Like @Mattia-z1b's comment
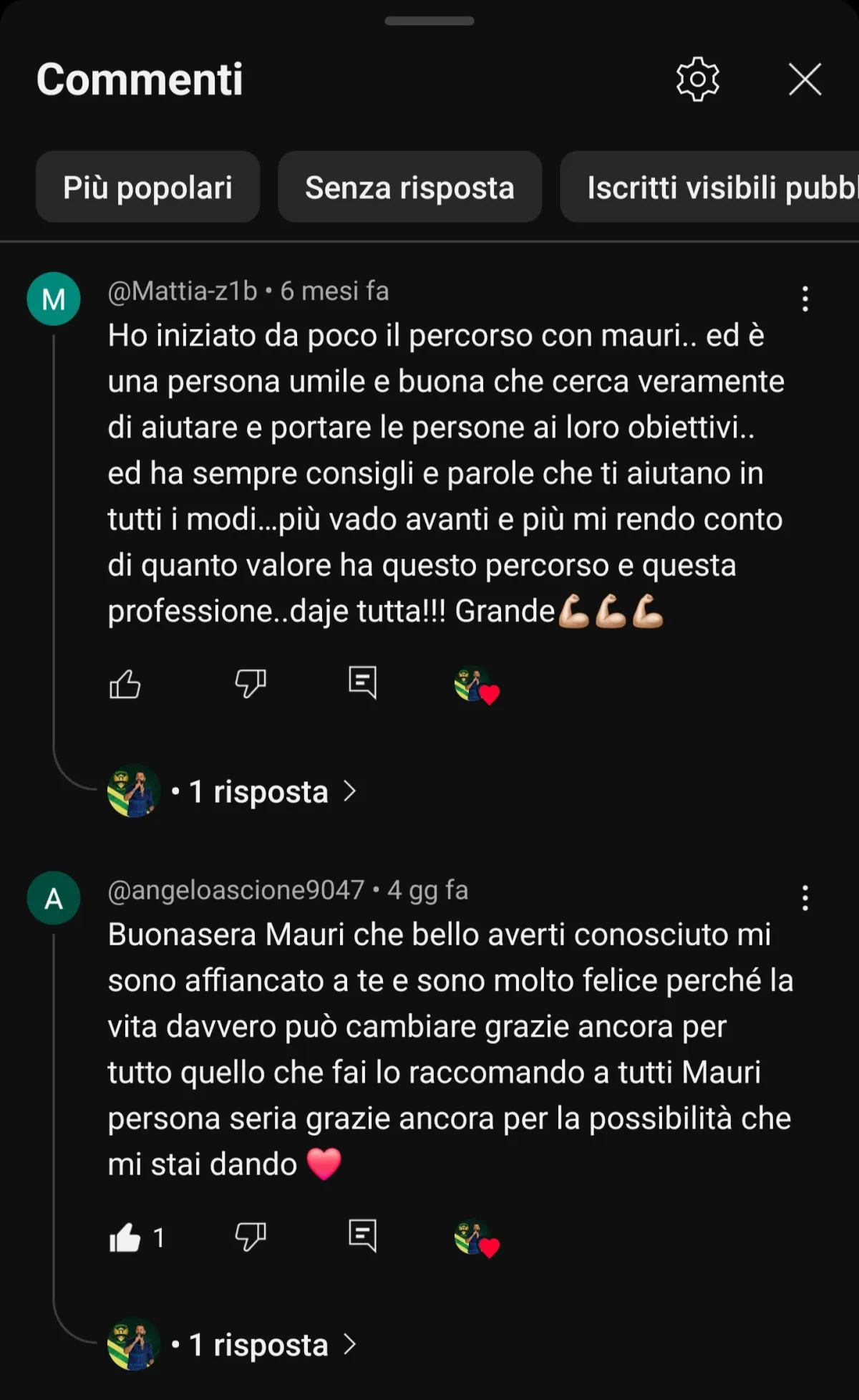The height and width of the screenshot is (1400, 859). pos(125,684)
